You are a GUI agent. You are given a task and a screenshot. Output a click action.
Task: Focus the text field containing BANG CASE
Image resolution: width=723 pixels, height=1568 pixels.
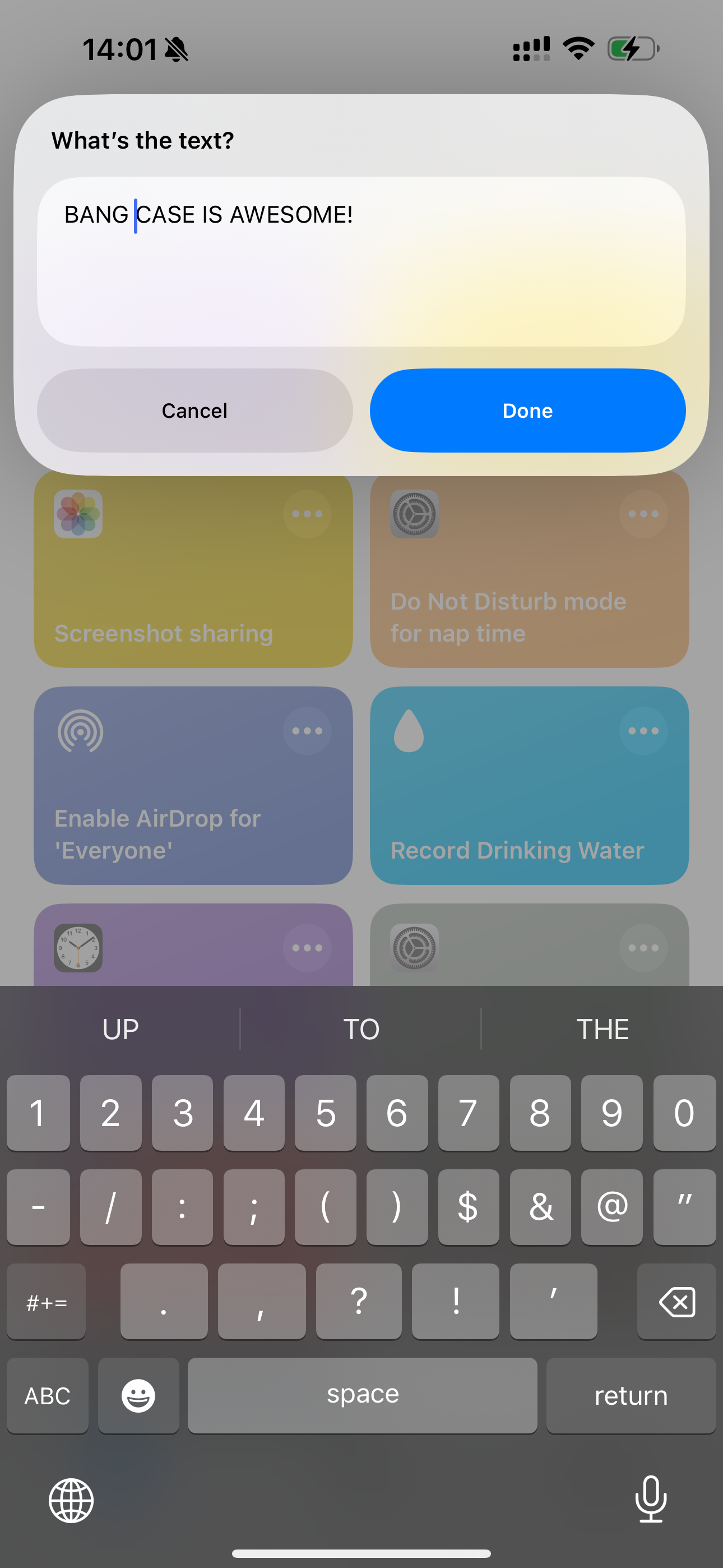[361, 262]
